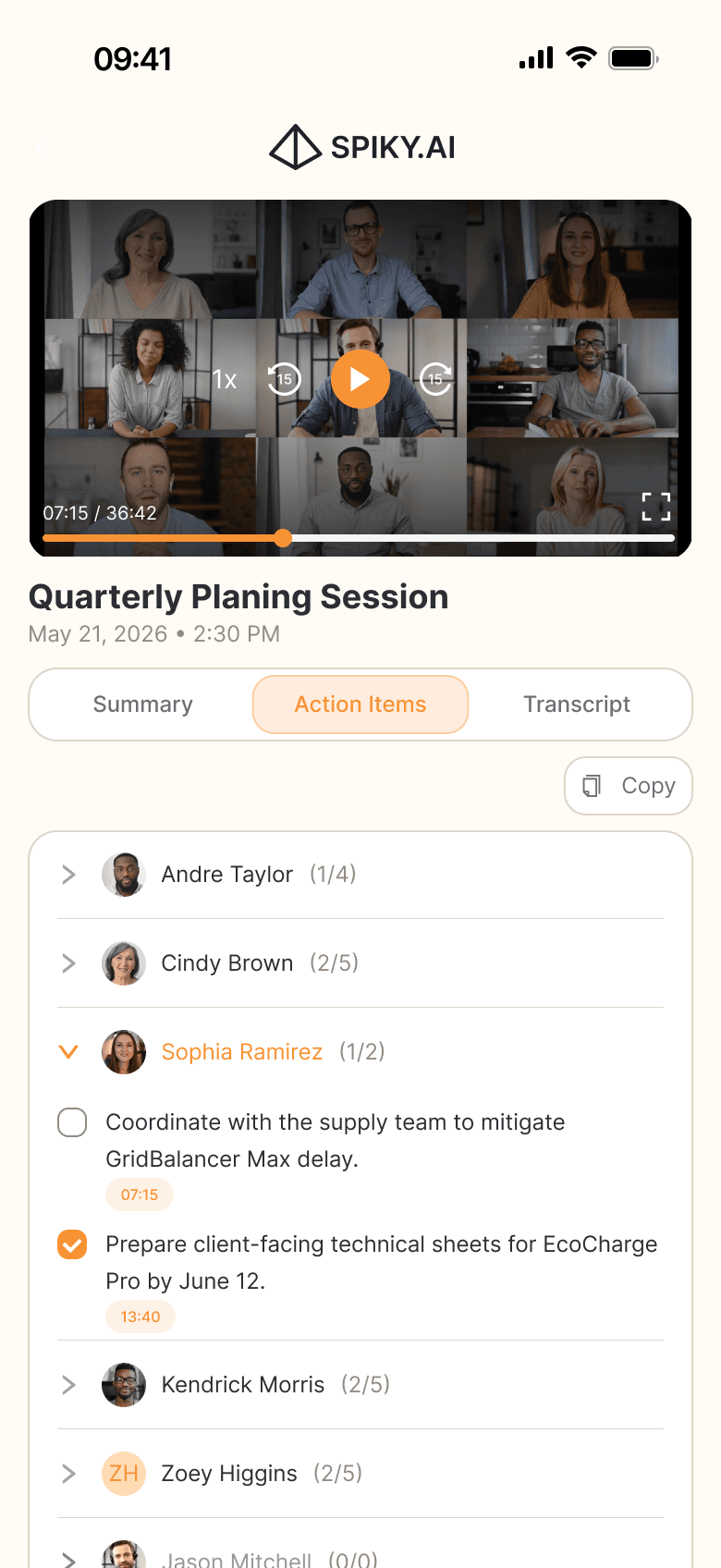Uncheck the EcoCharge Pro technical sheets task
The width and height of the screenshot is (721, 1568).
pyautogui.click(x=72, y=1244)
